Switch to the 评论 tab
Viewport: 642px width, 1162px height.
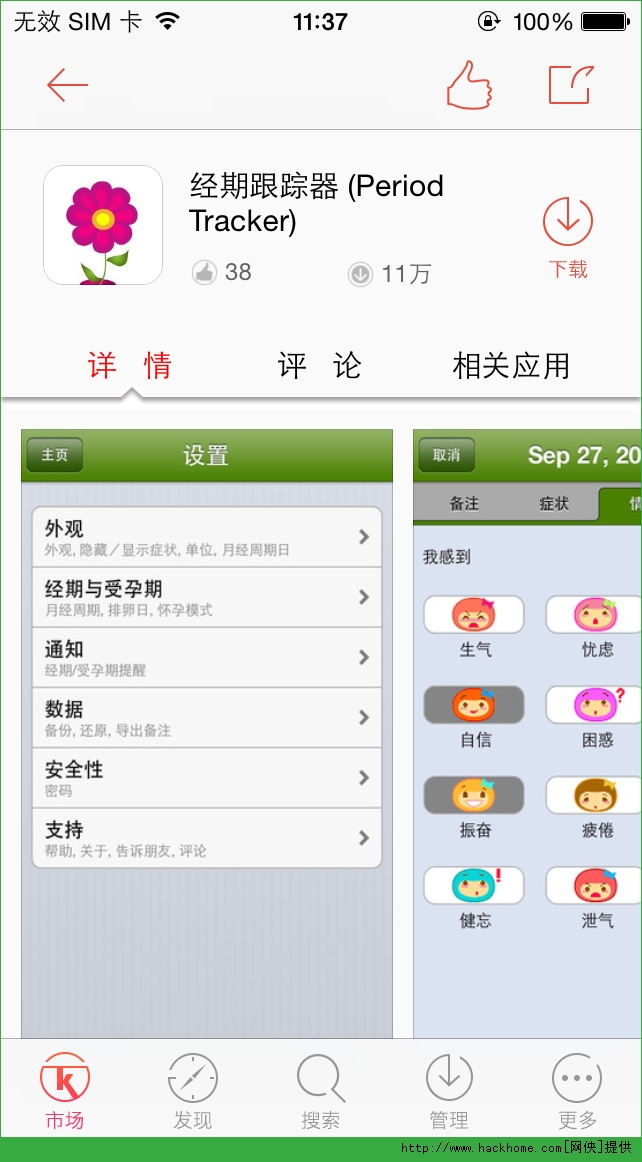319,366
